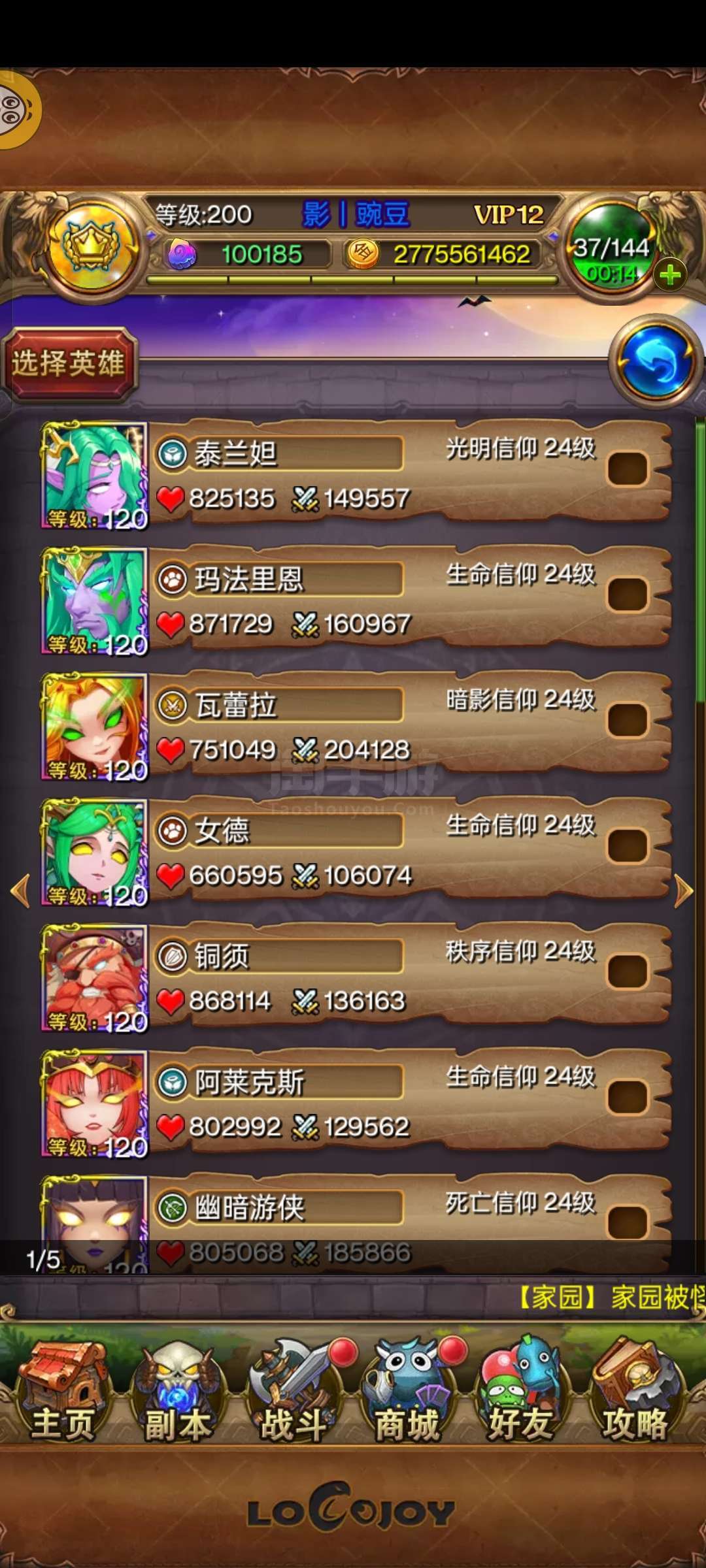Open the 副本 dungeon tab
Image resolution: width=706 pixels, height=1568 pixels.
coord(178,1393)
